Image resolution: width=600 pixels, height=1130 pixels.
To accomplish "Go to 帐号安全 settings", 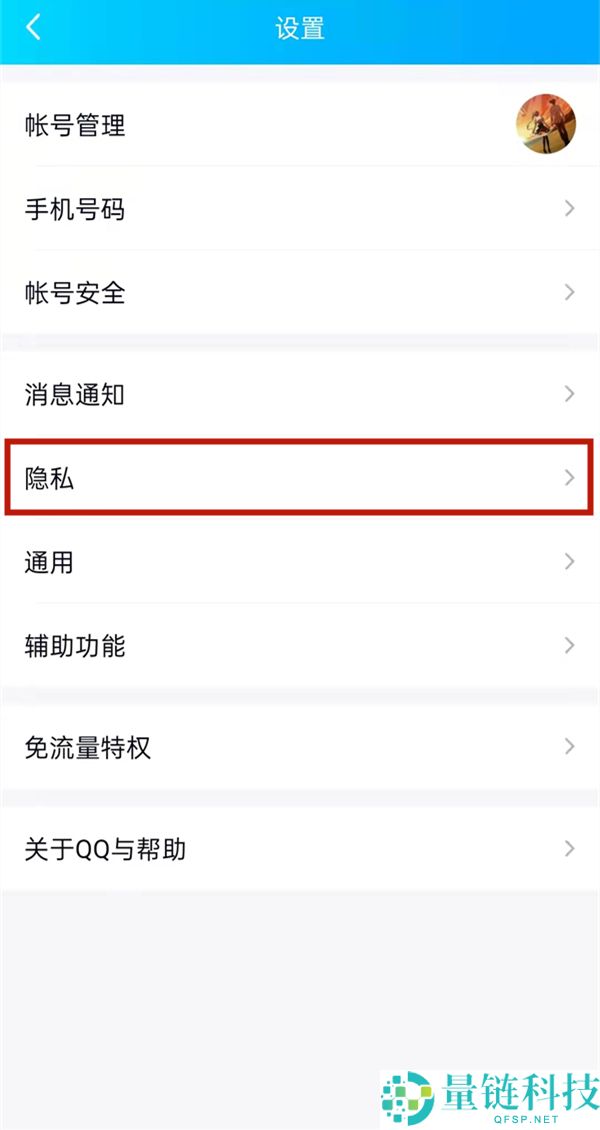I will click(x=300, y=293).
